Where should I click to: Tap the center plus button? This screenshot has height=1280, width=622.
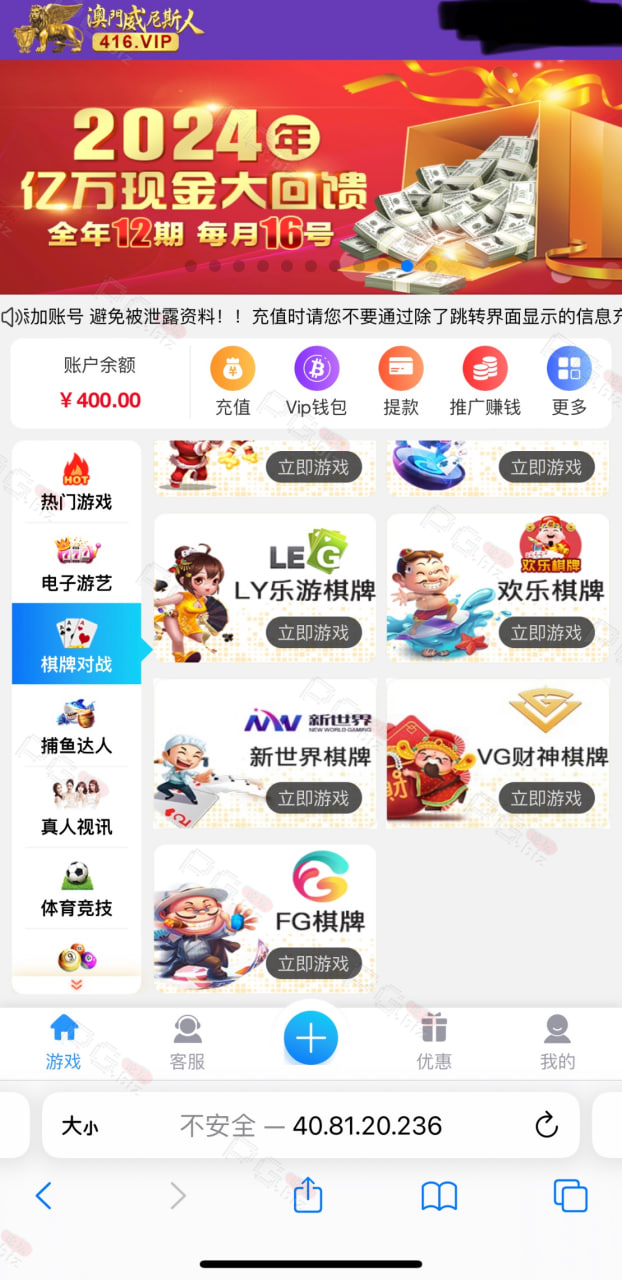[311, 1039]
